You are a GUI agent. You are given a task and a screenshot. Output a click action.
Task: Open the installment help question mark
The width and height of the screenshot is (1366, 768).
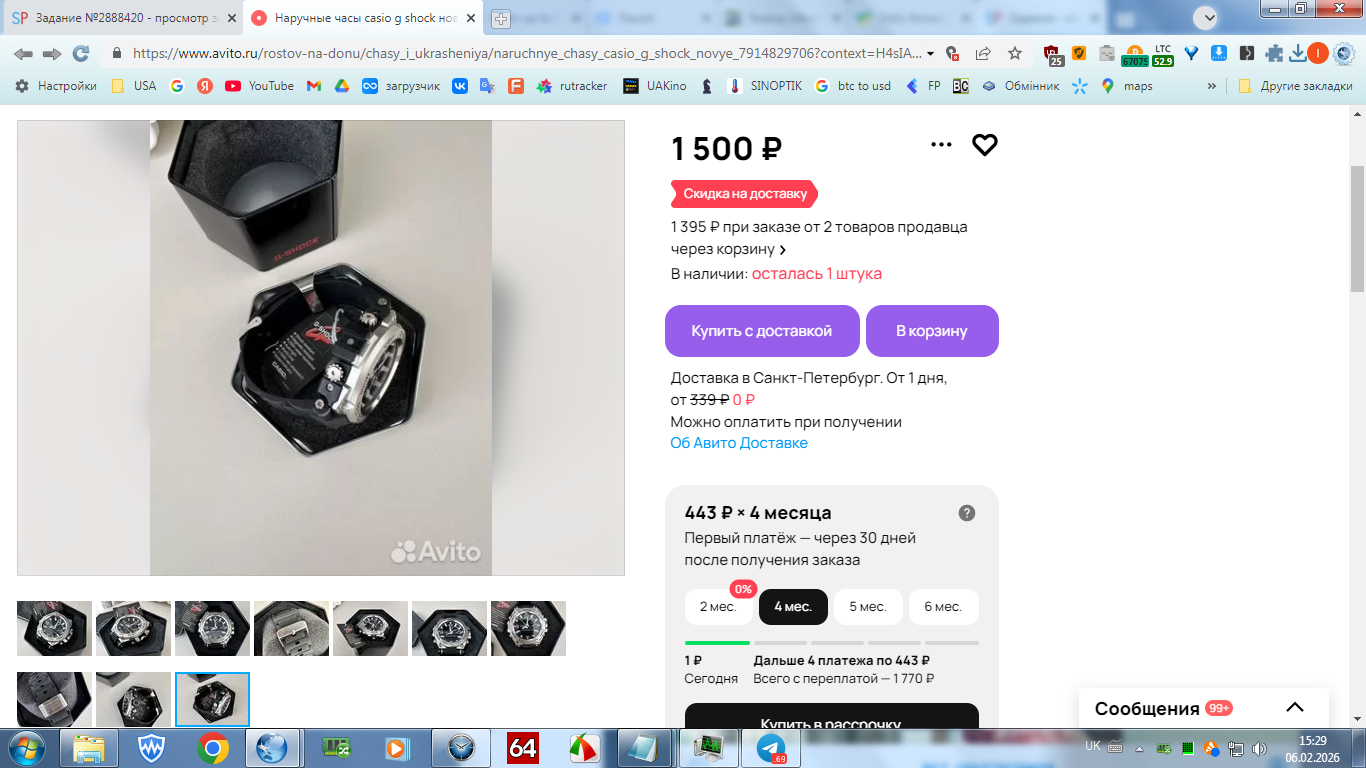coord(966,513)
